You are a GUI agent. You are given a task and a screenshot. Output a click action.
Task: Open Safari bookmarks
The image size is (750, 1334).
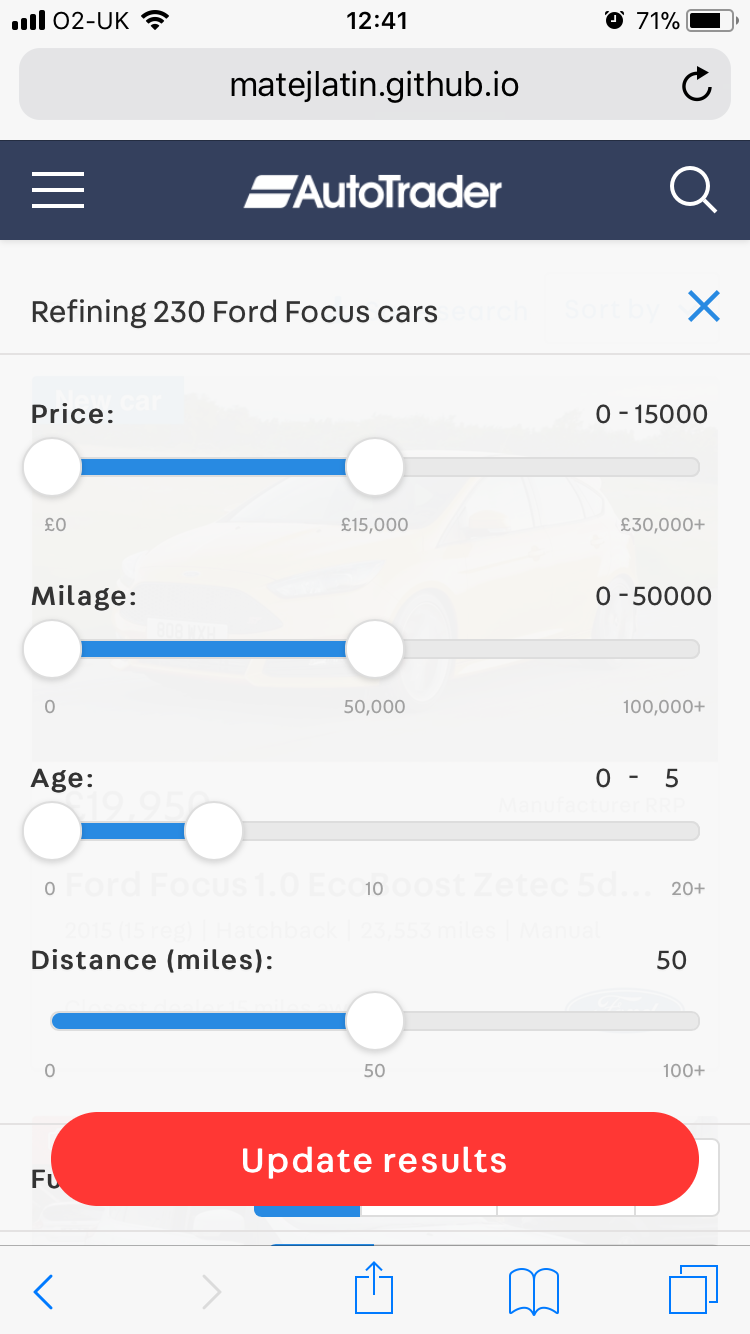[x=534, y=1292]
